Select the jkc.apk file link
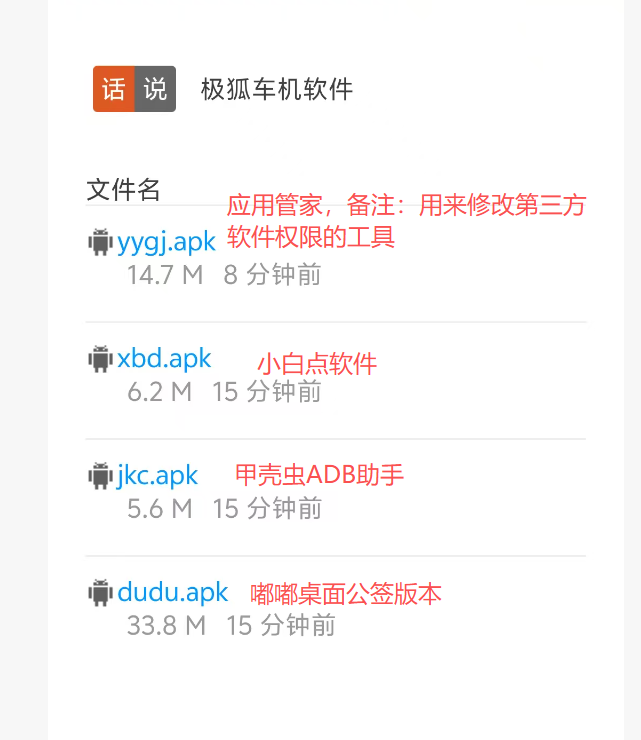The height and width of the screenshot is (740, 641). [157, 475]
